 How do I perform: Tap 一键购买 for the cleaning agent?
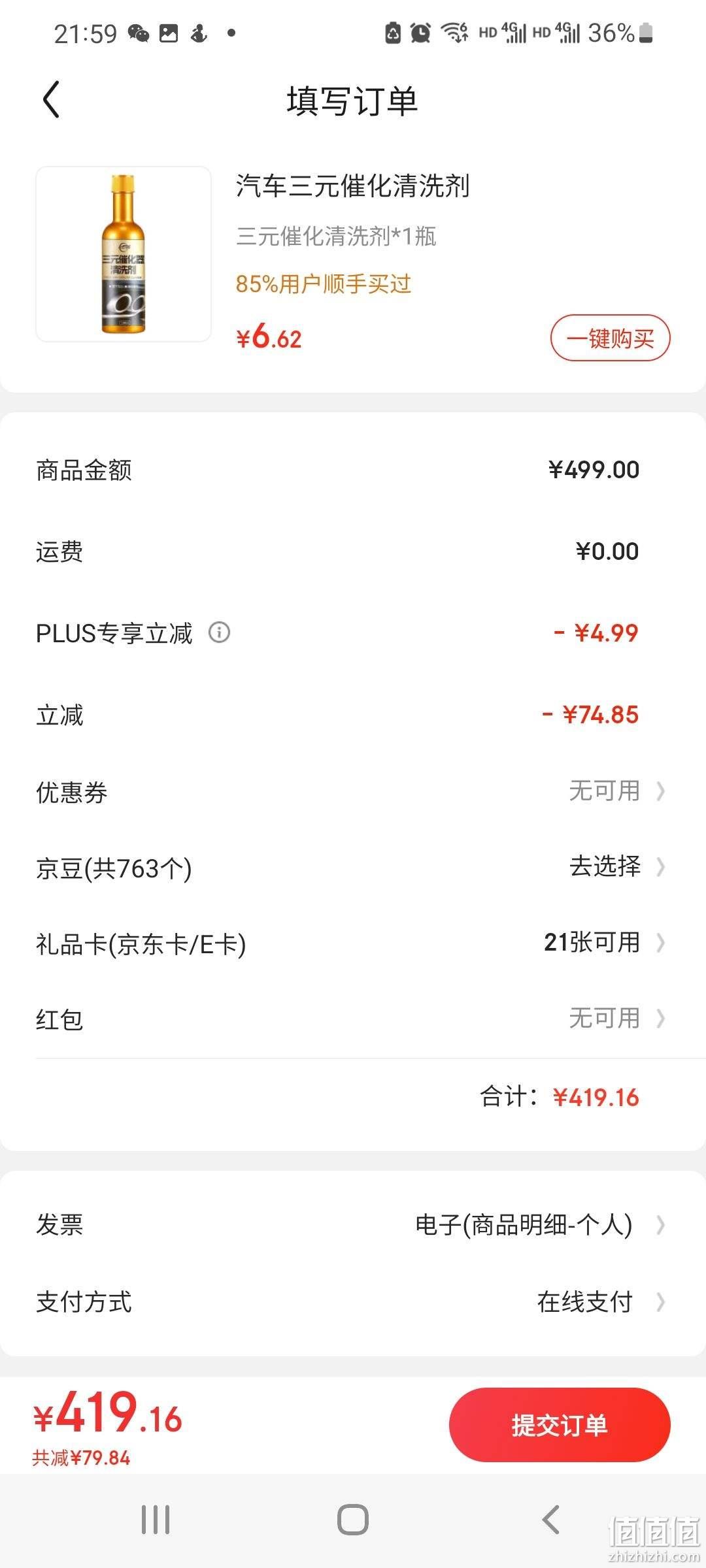pos(610,338)
